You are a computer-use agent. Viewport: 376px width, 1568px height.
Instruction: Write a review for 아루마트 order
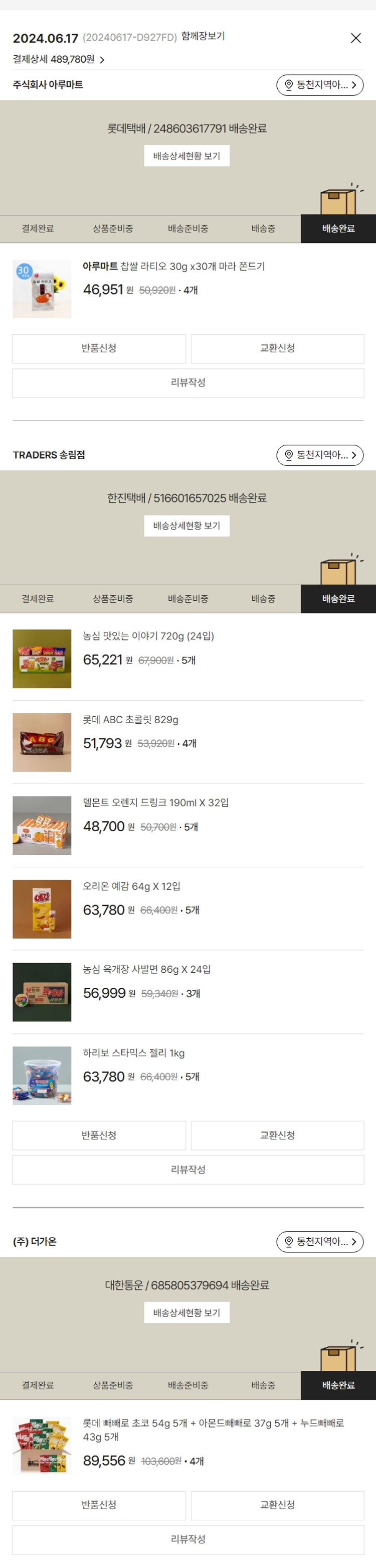188,383
